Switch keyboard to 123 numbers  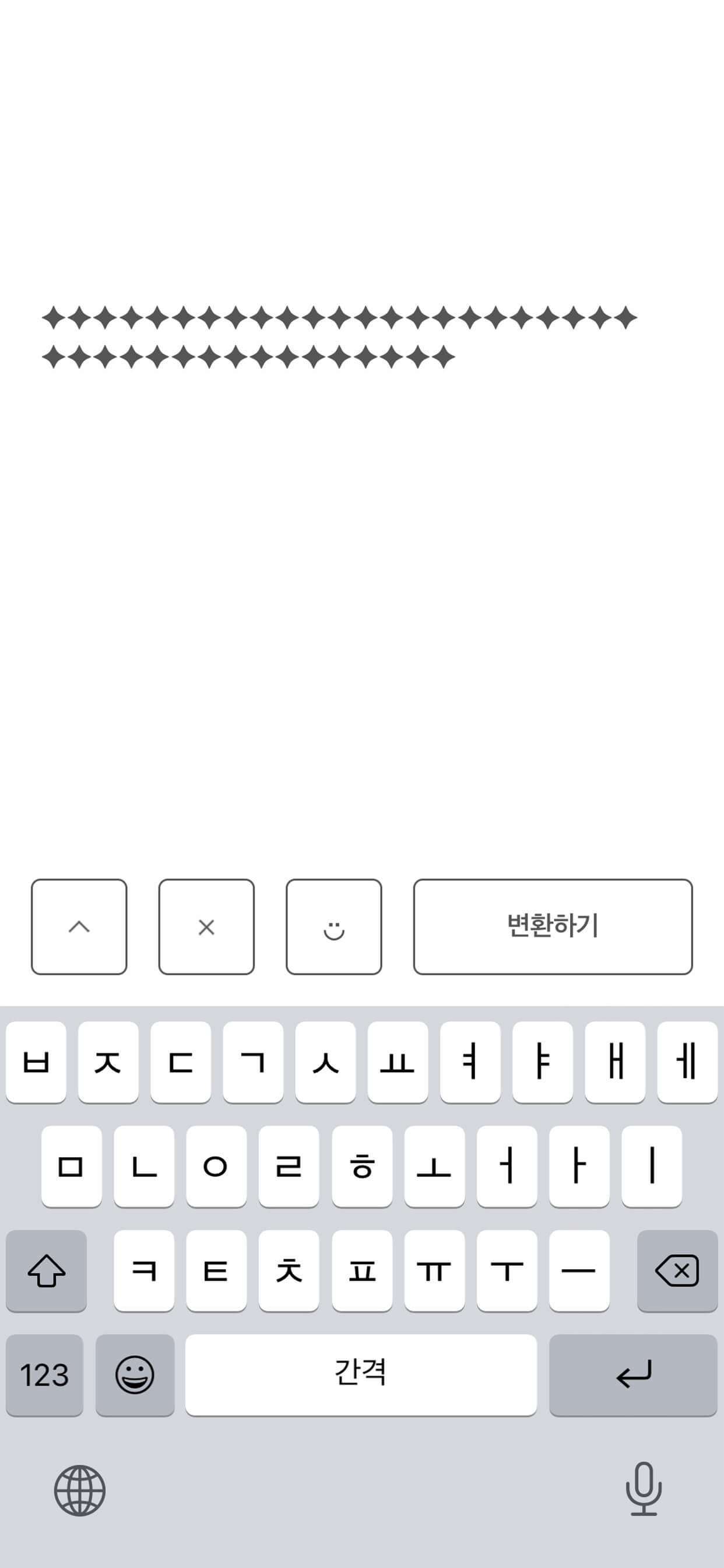[x=44, y=1374]
